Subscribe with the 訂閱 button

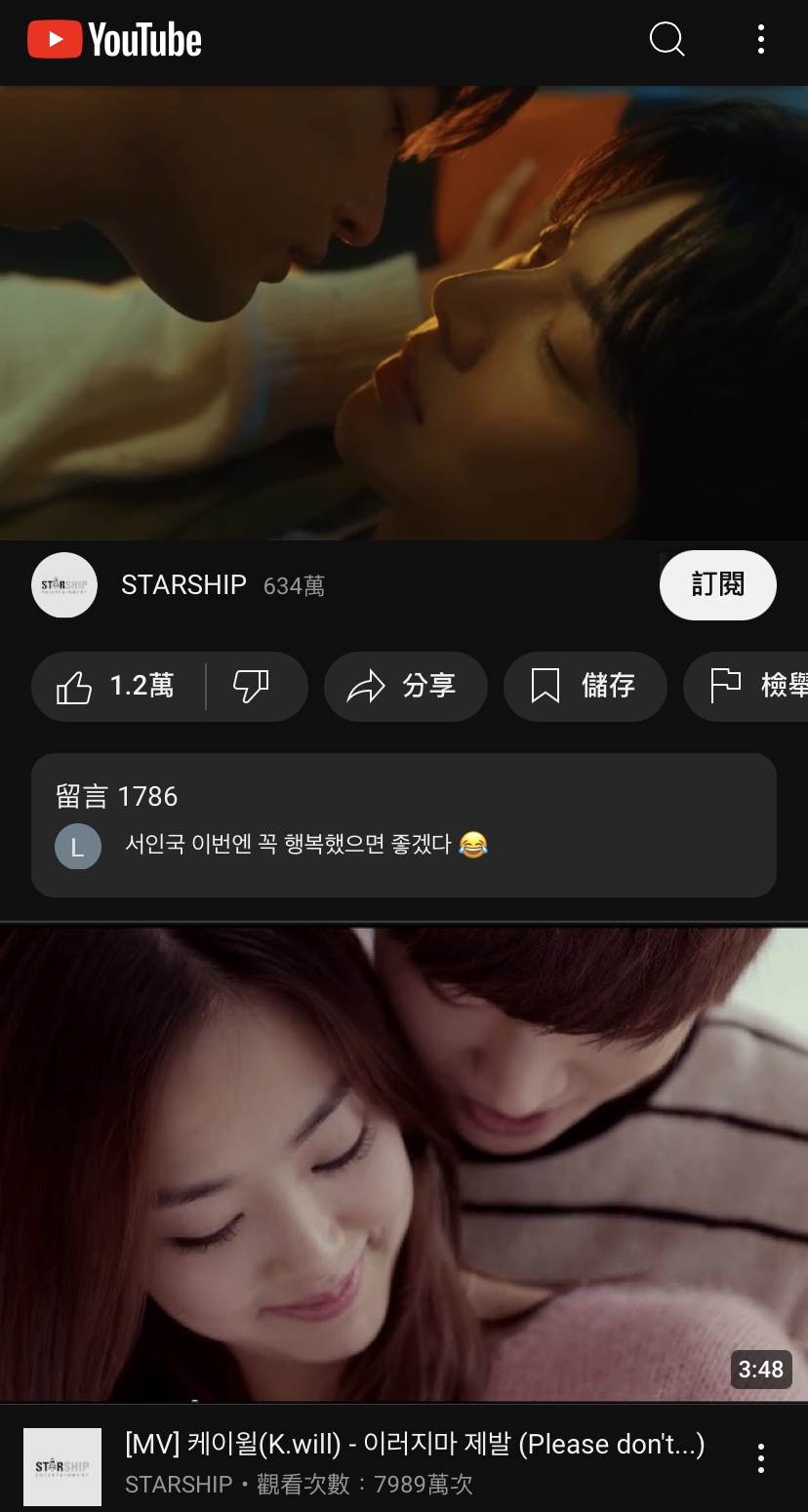pos(717,585)
